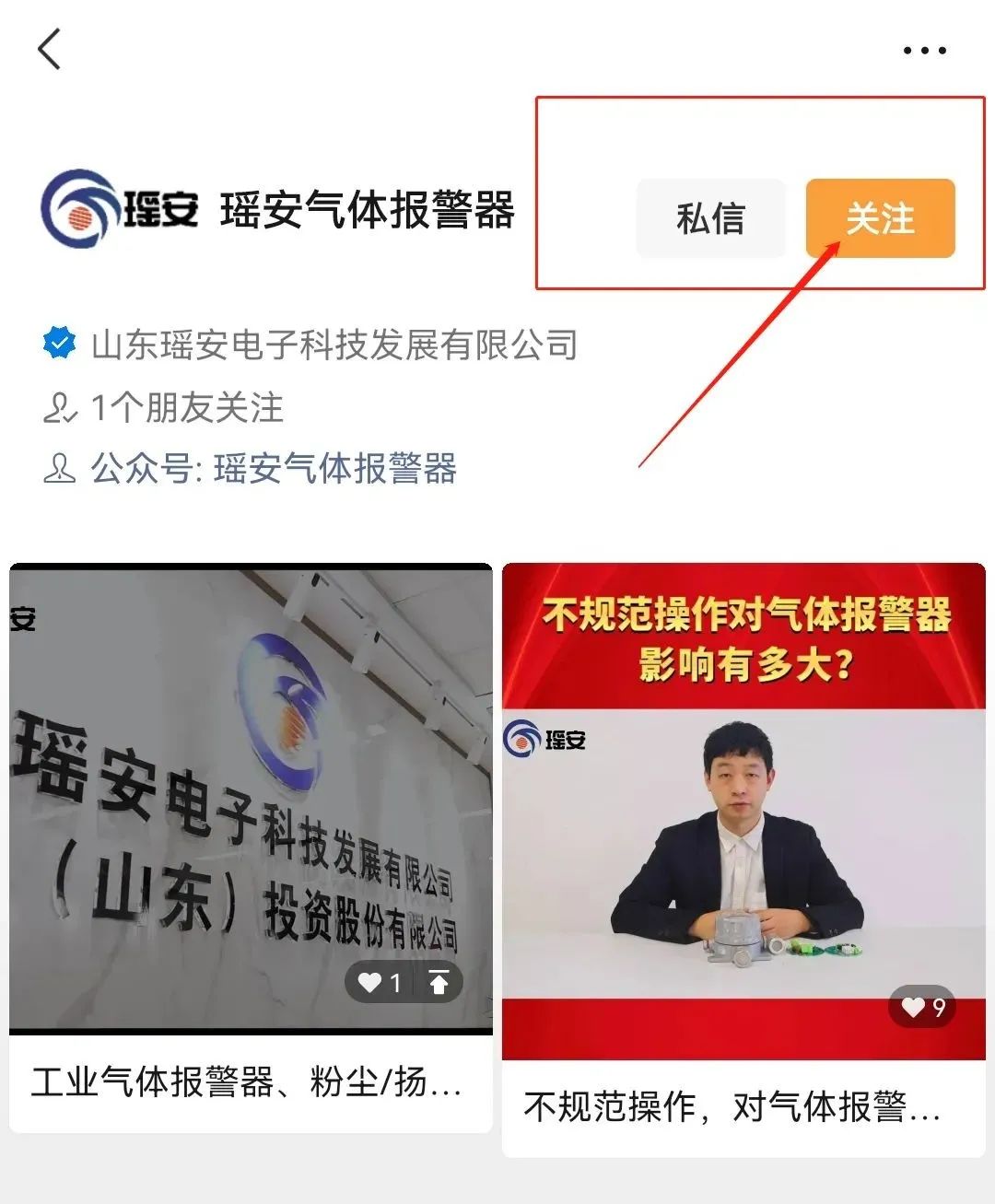This screenshot has width=995, height=1204.
Task: Click the blue verification badge
Action: pyautogui.click(x=58, y=345)
